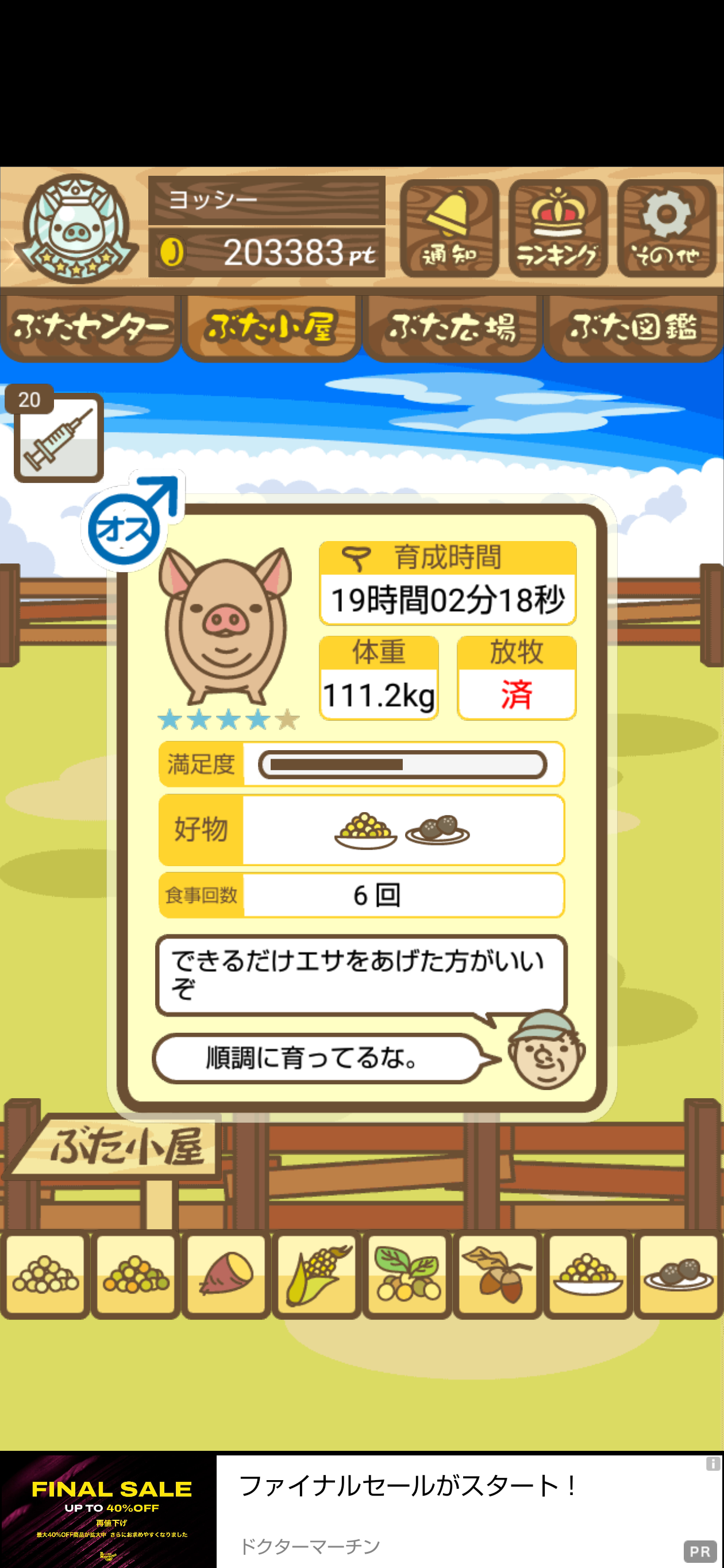
Task: Tap the ad info icon
Action: pos(713,1463)
